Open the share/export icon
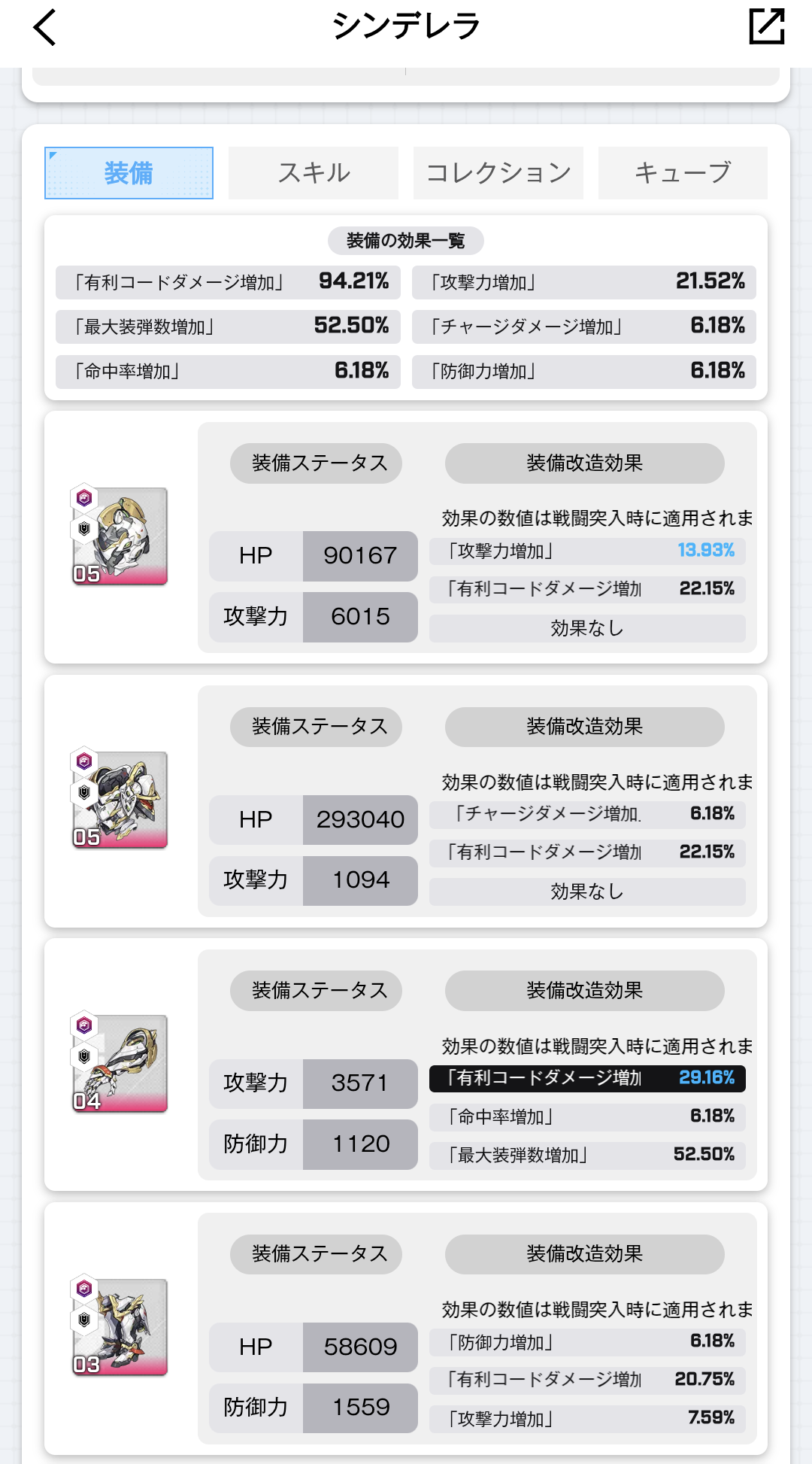 pos(767,27)
